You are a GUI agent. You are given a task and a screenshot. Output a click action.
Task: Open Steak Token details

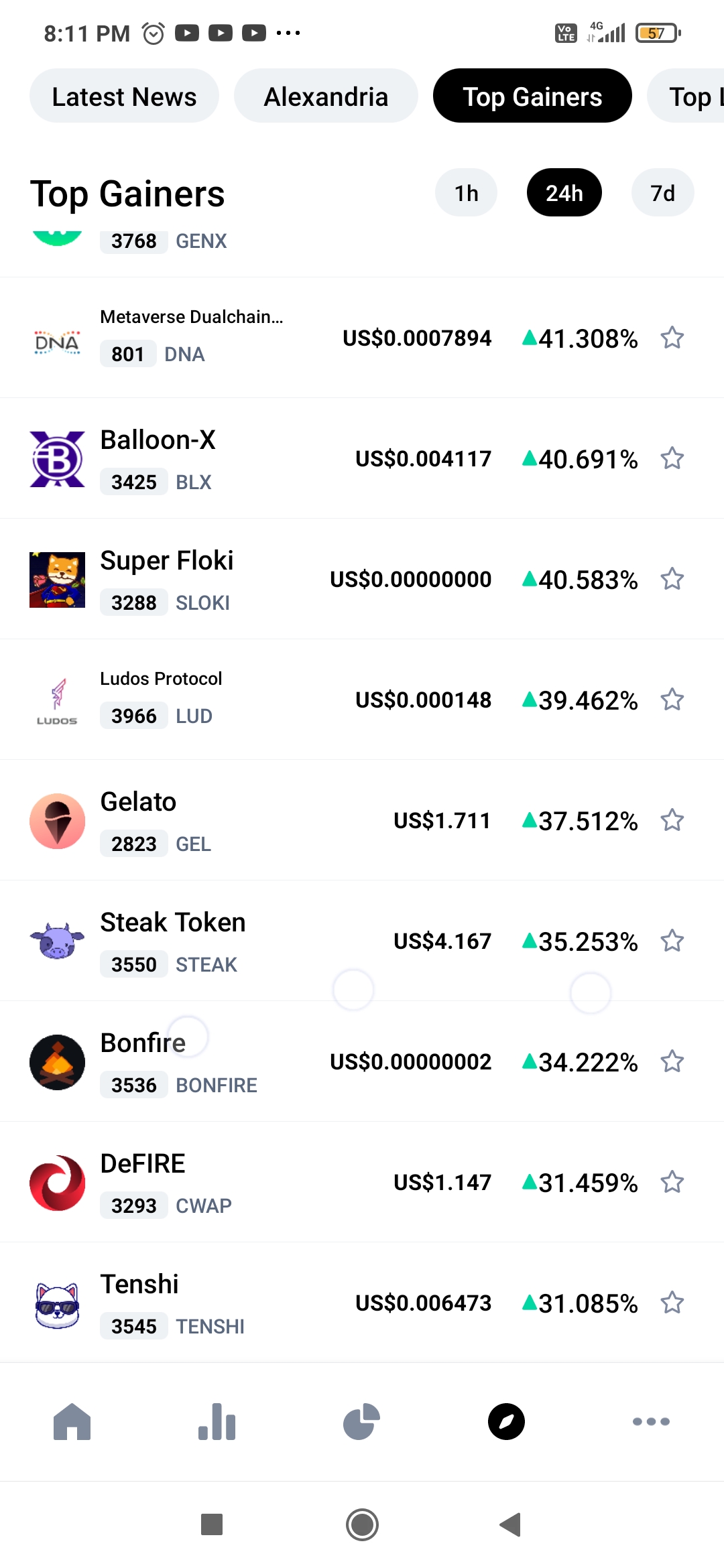tap(362, 941)
